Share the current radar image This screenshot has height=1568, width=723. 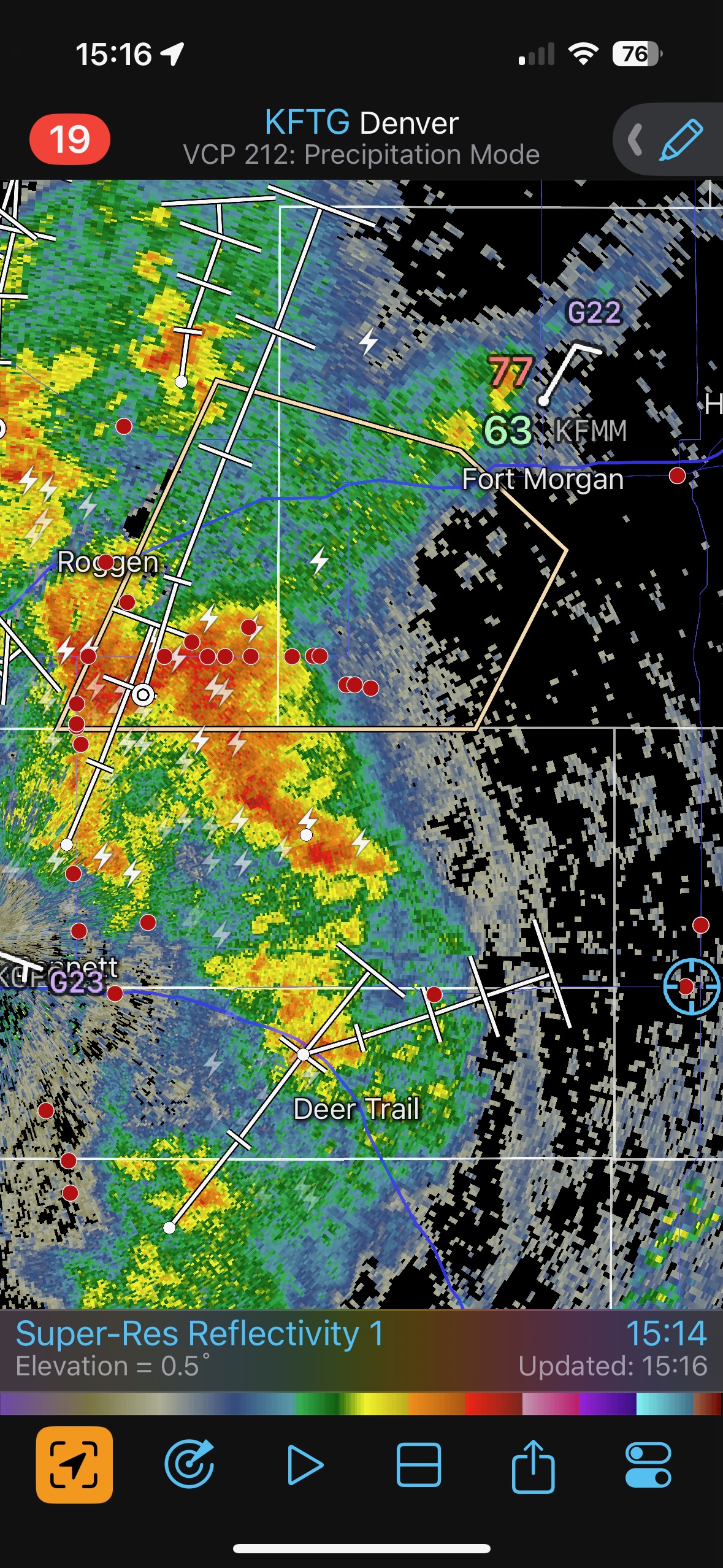pos(533,1464)
